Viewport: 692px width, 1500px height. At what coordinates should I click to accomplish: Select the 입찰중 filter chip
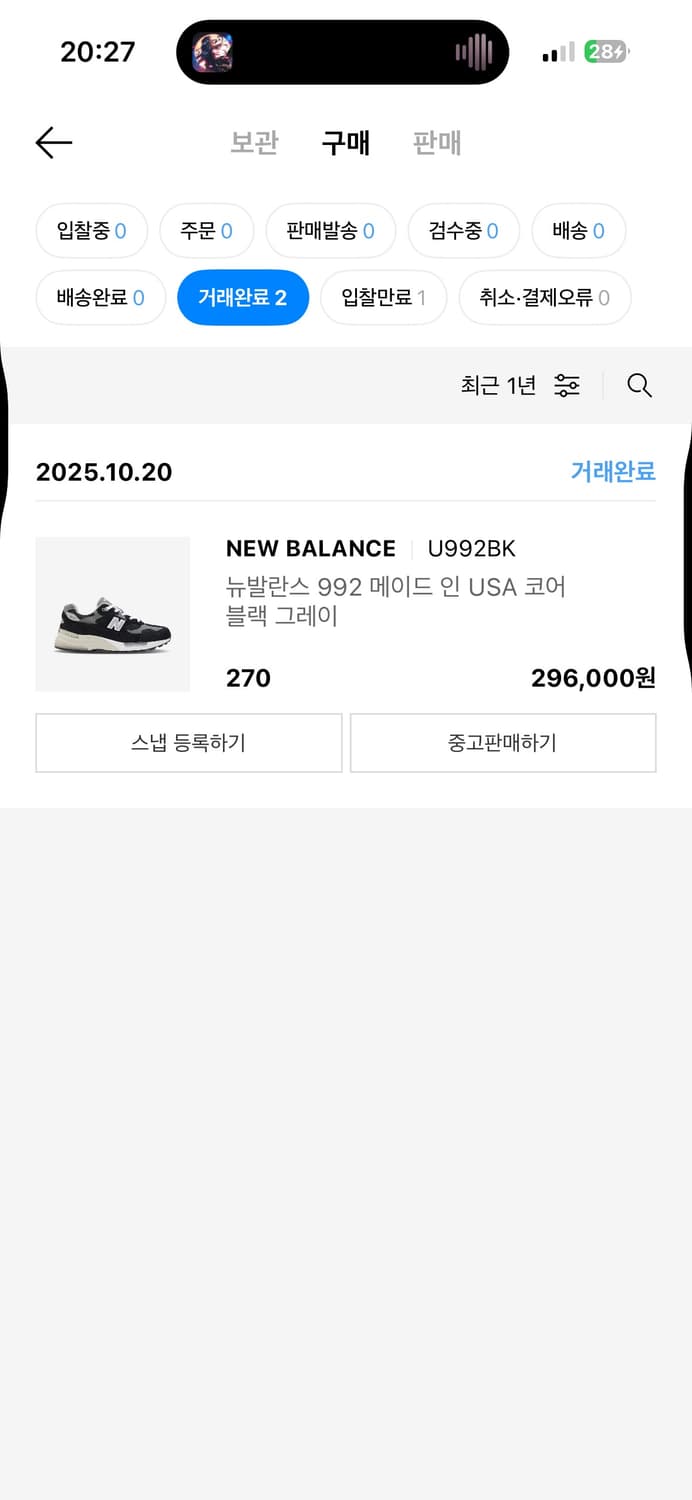[91, 231]
